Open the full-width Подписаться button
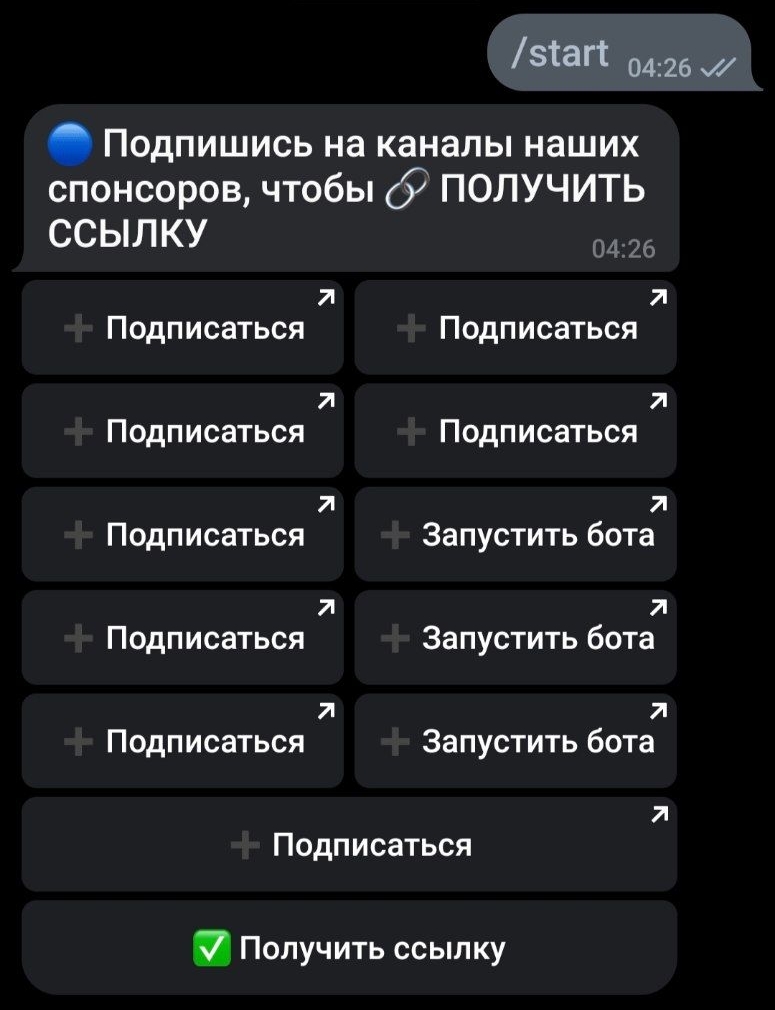Image resolution: width=775 pixels, height=1010 pixels. [x=349, y=844]
